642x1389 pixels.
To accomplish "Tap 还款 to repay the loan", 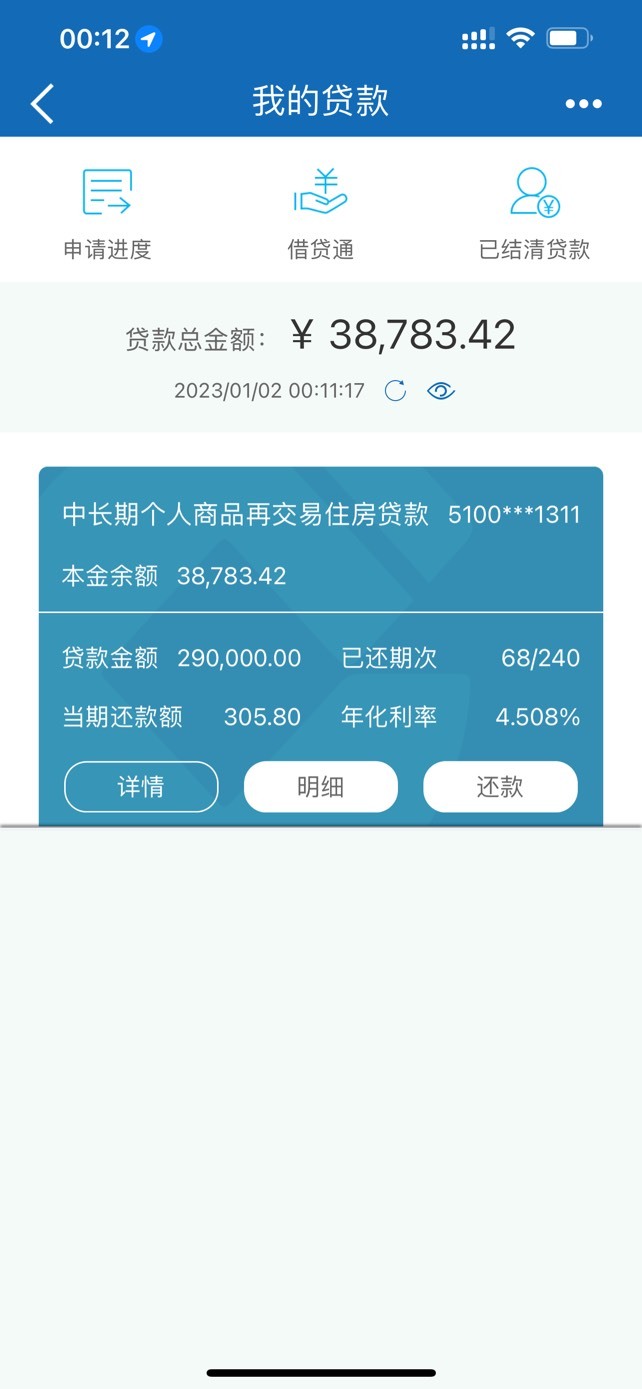I will tap(500, 787).
